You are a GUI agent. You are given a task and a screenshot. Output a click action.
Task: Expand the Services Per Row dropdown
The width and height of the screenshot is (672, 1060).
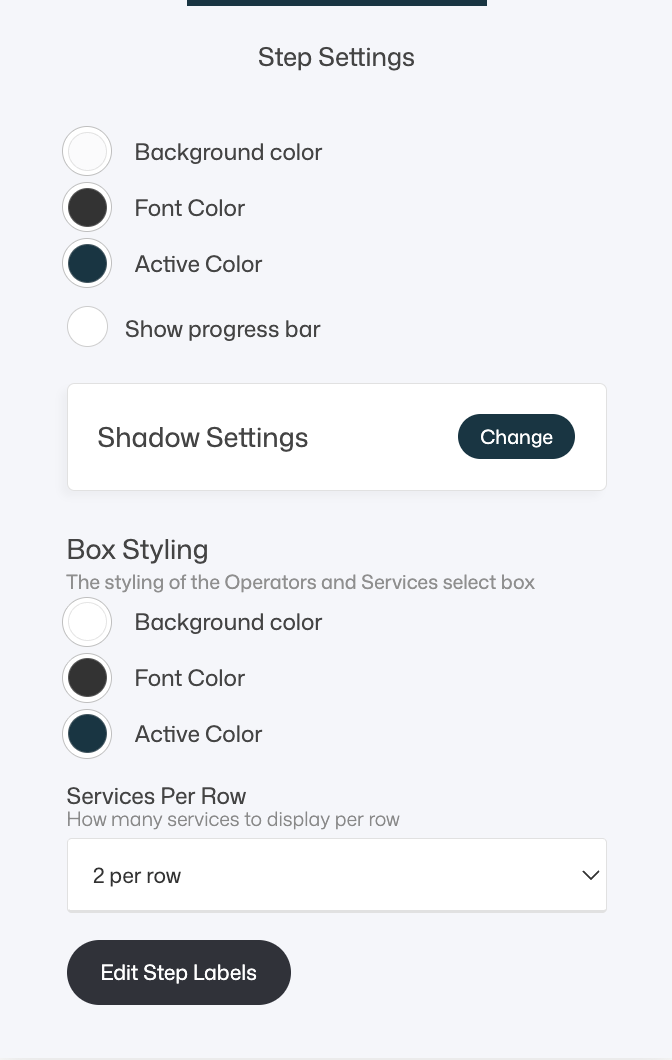[336, 875]
